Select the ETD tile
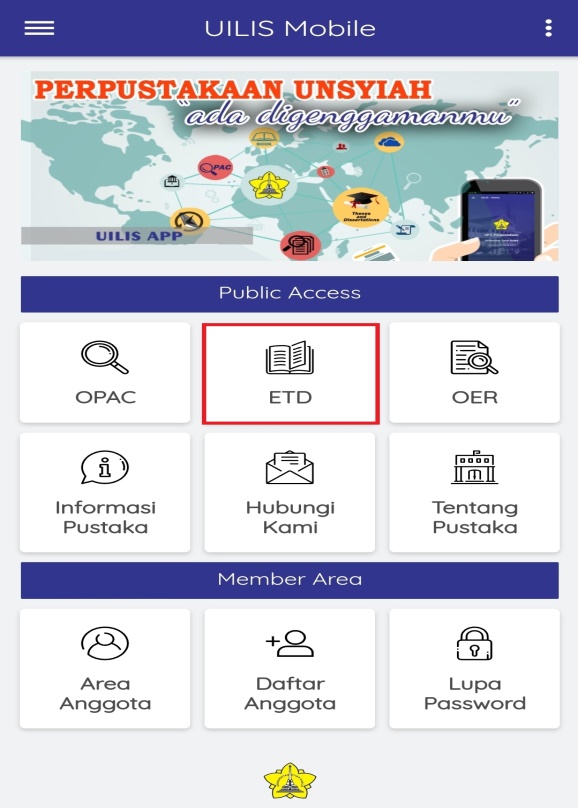 (x=291, y=374)
